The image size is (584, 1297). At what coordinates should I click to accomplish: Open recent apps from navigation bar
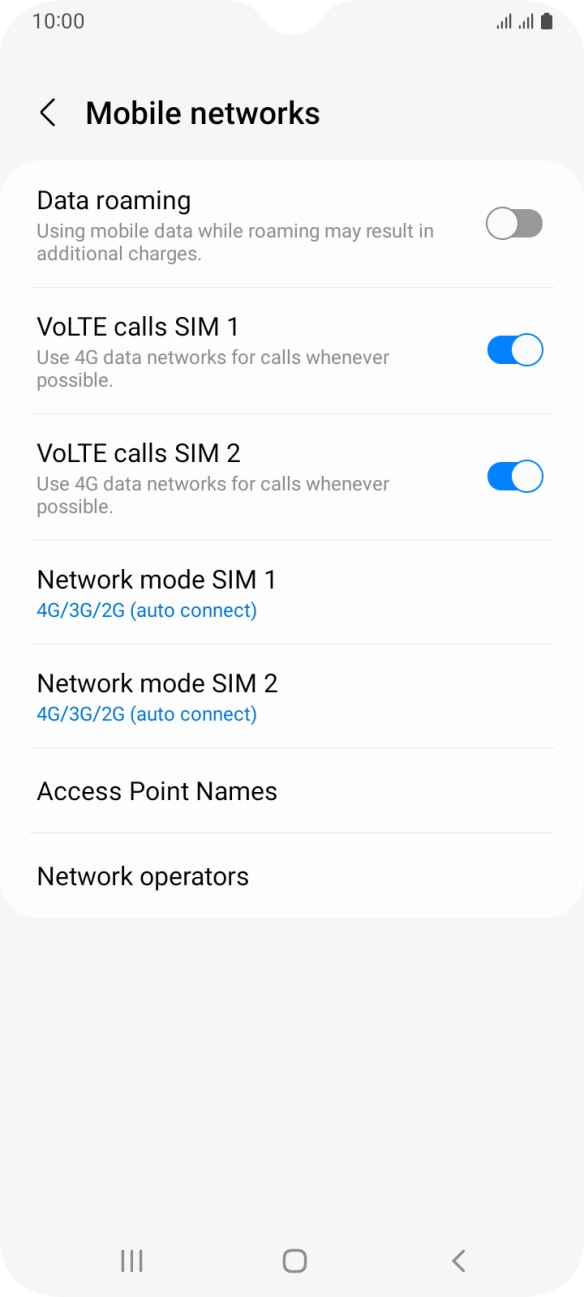coord(131,1261)
